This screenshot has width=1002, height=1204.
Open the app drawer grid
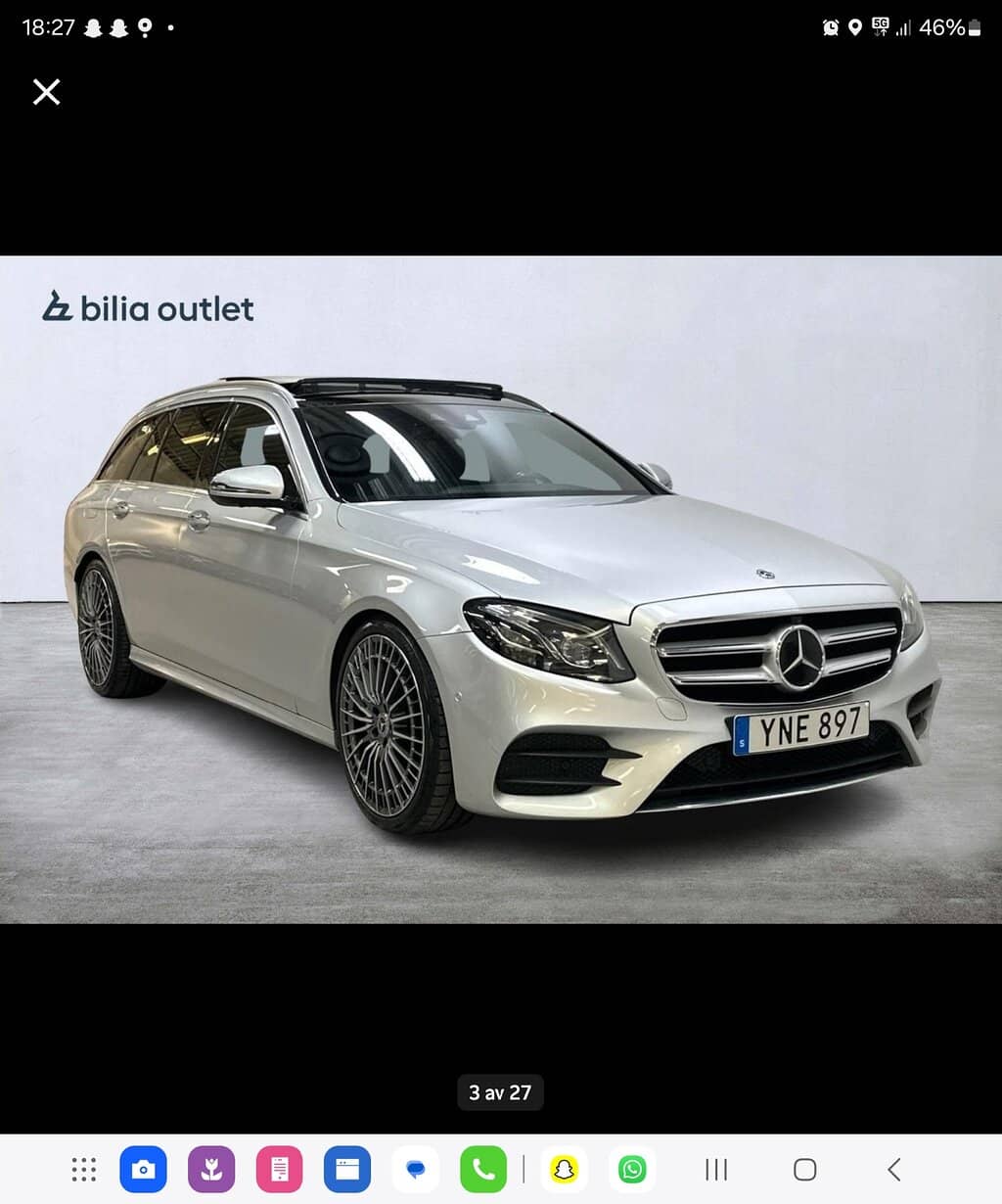point(84,1169)
